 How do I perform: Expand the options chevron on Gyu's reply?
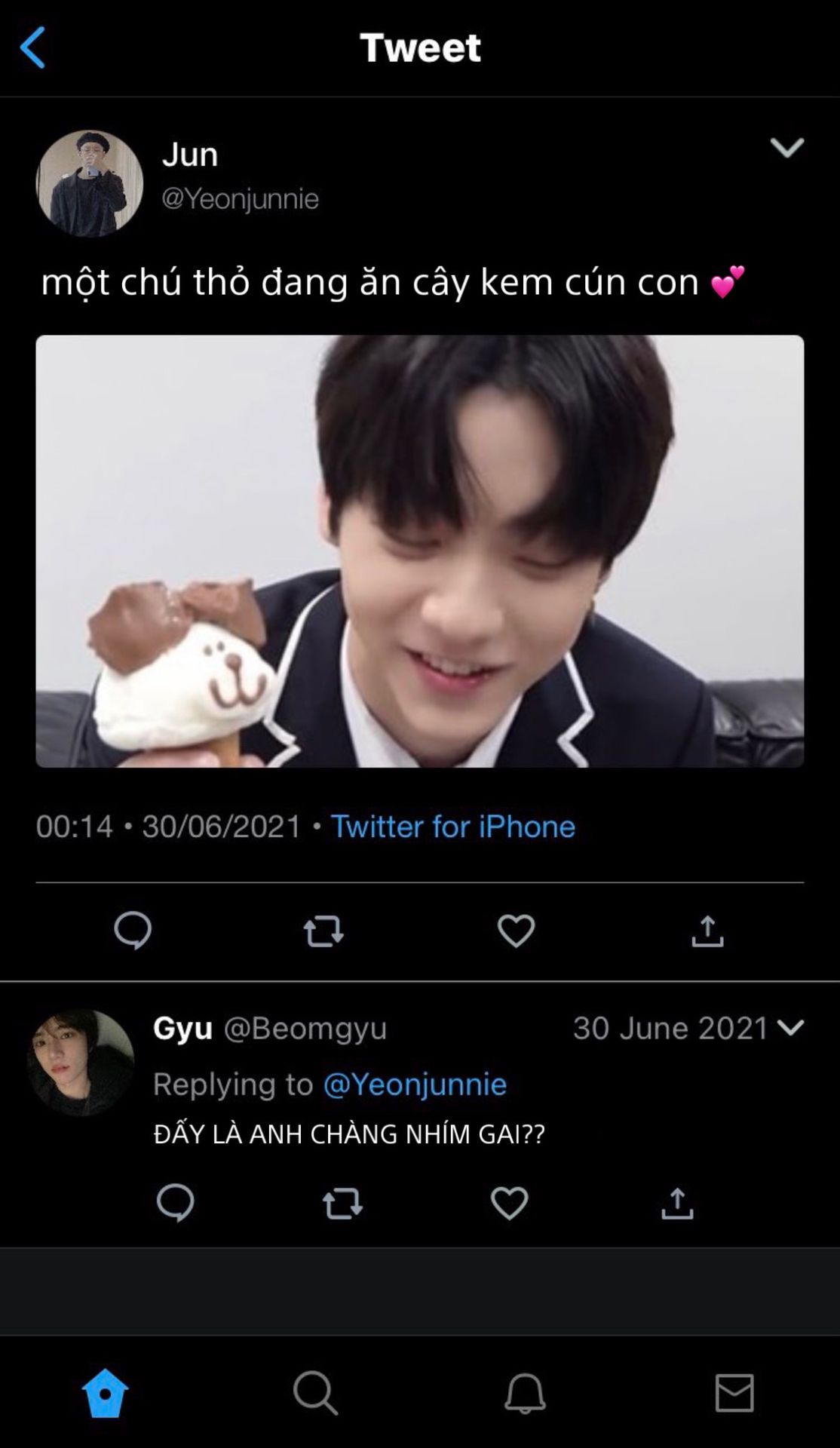789,1028
